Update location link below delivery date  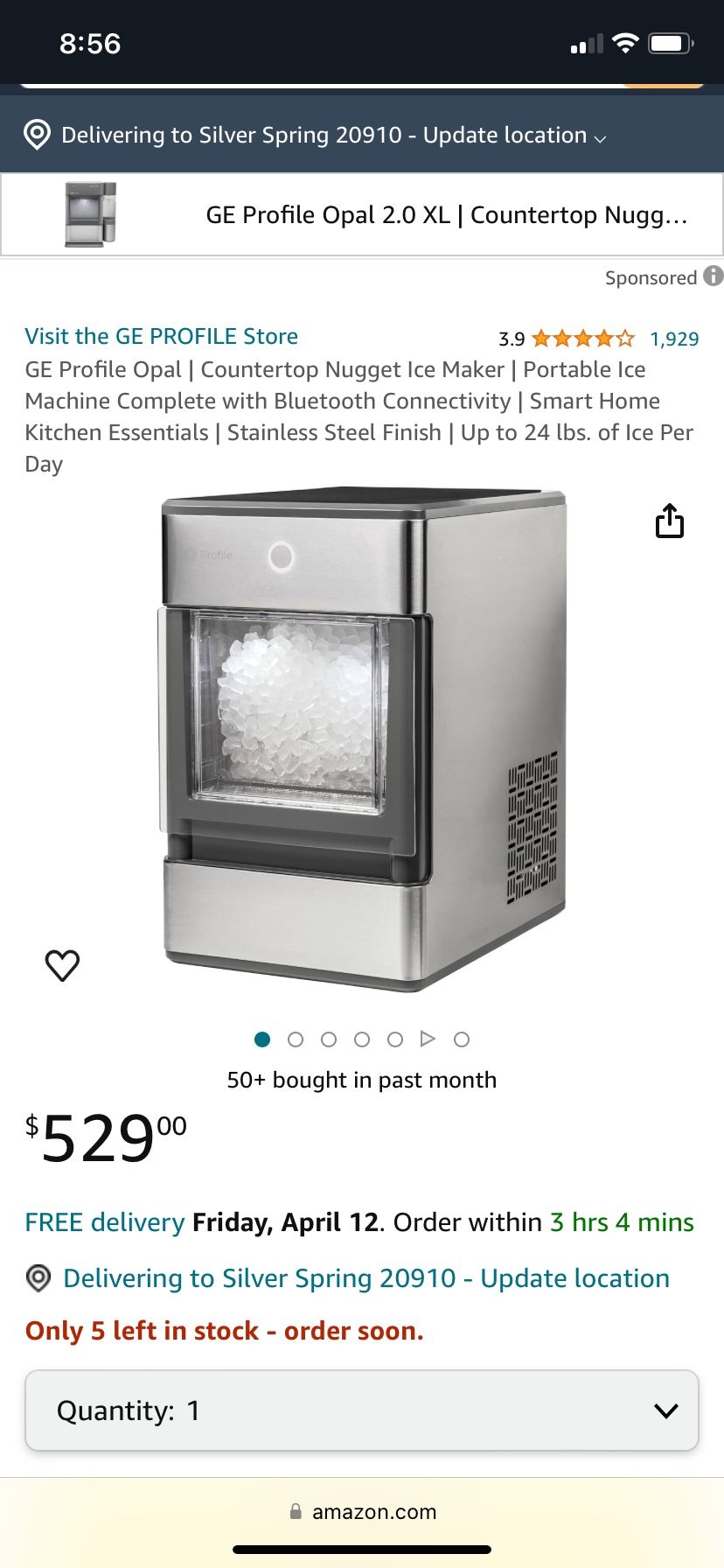[x=365, y=1278]
